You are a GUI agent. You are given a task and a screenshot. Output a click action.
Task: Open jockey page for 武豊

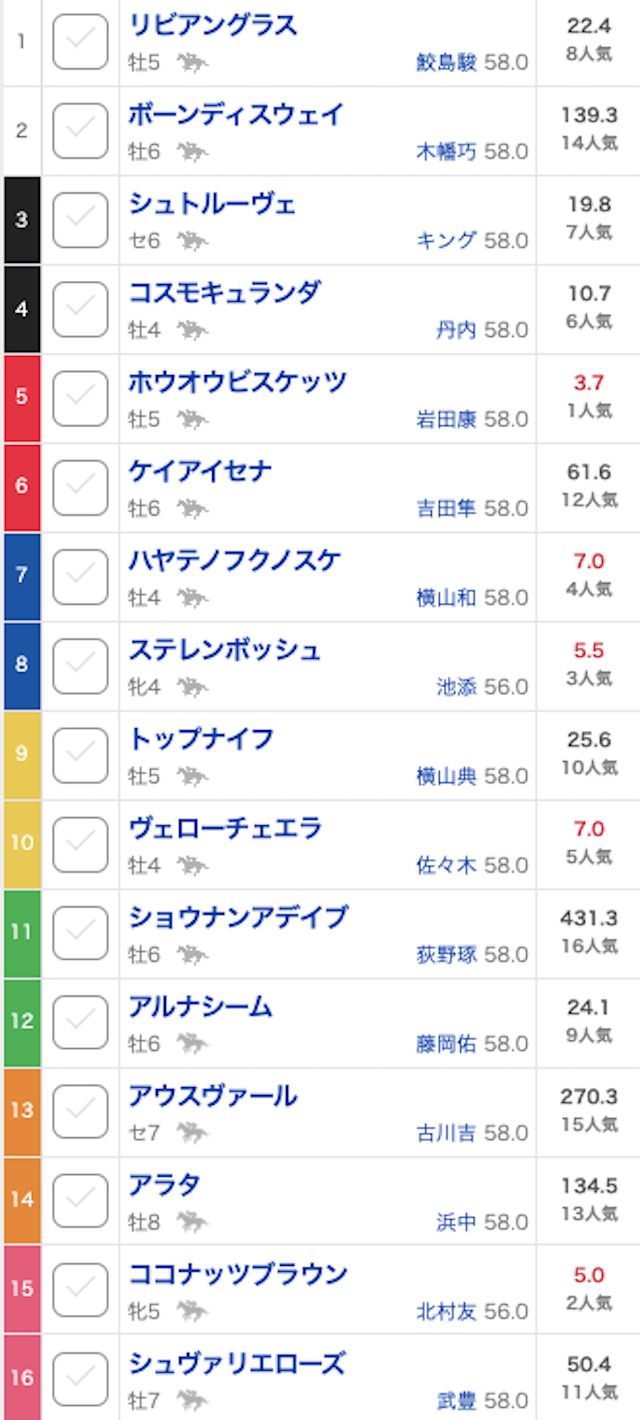click(457, 1401)
